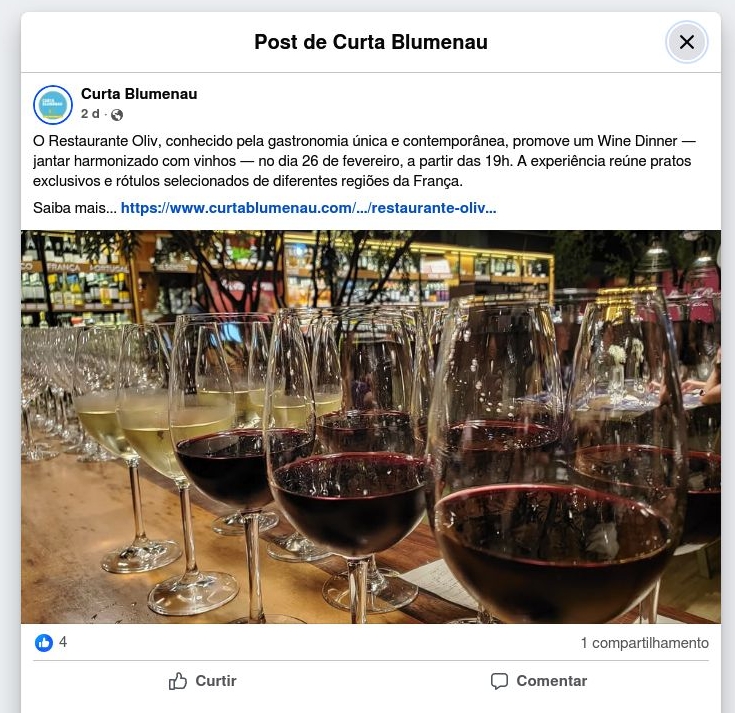
Task: Open the Curta Blumenau page name link
Action: (139, 94)
